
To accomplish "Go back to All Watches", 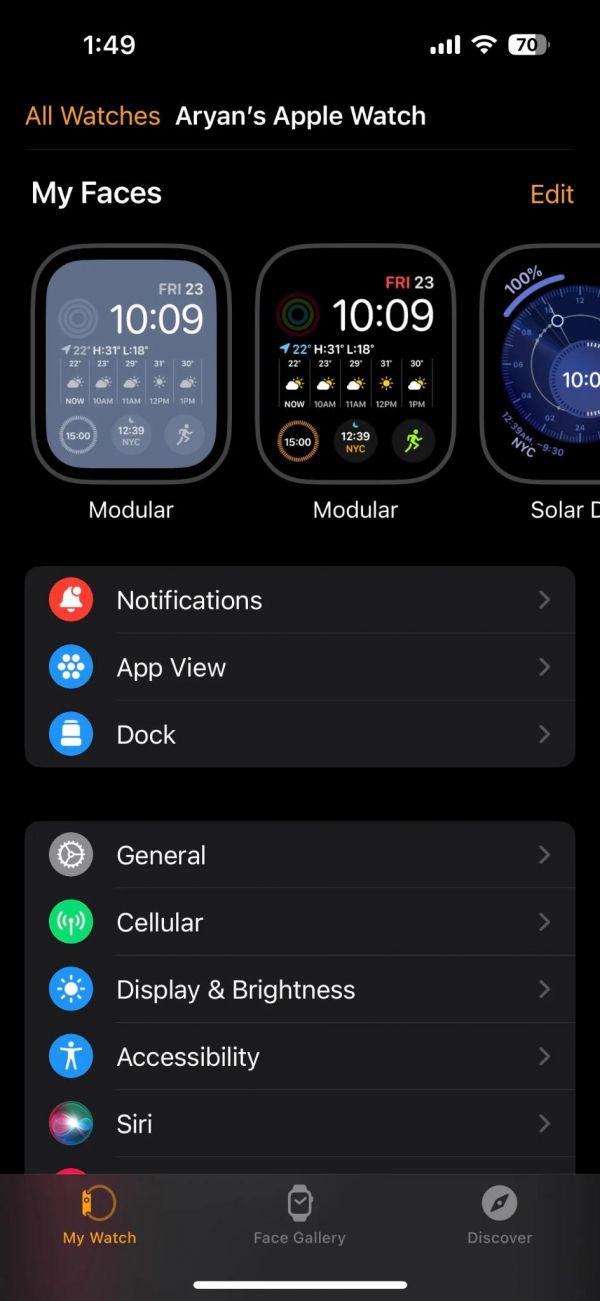I will tap(92, 116).
